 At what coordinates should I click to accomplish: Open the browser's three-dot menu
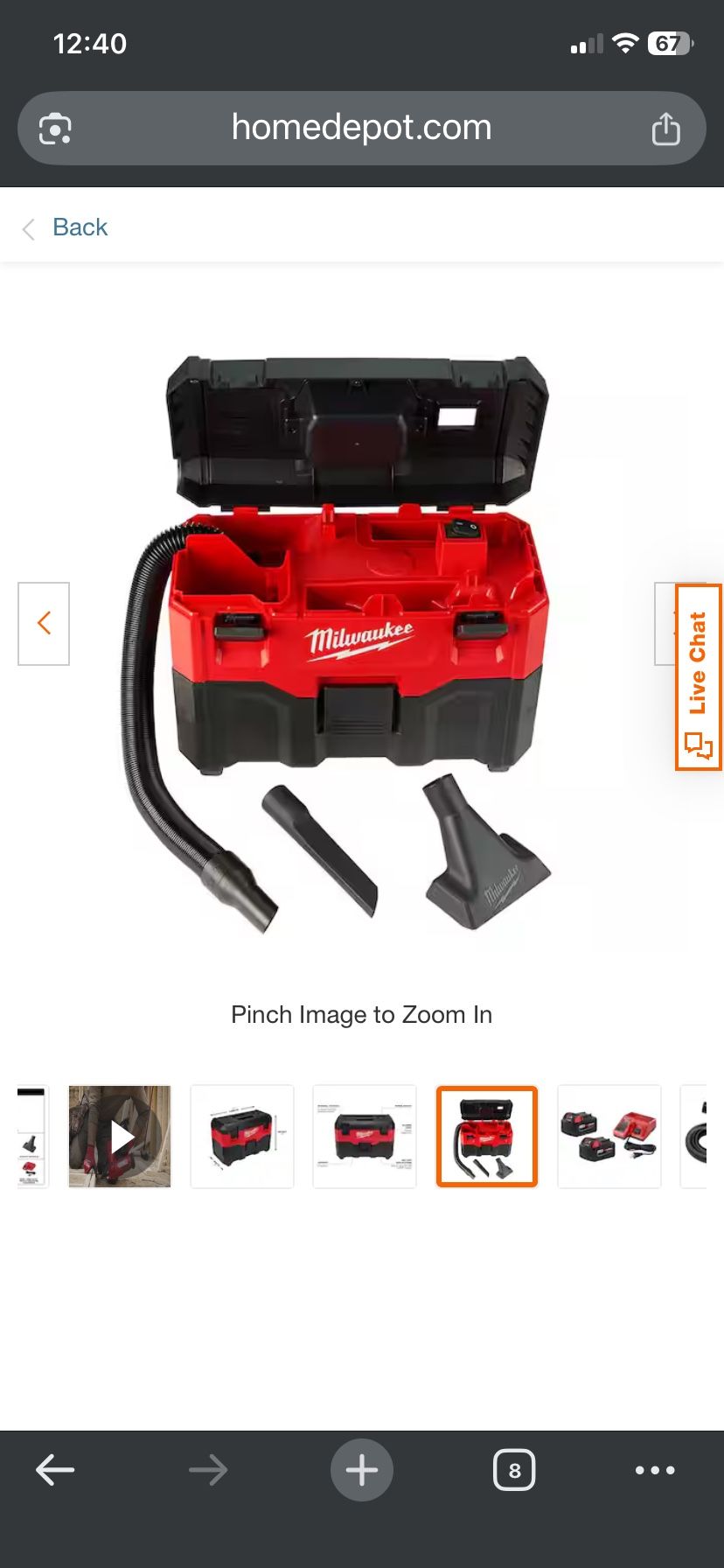pos(655,1470)
